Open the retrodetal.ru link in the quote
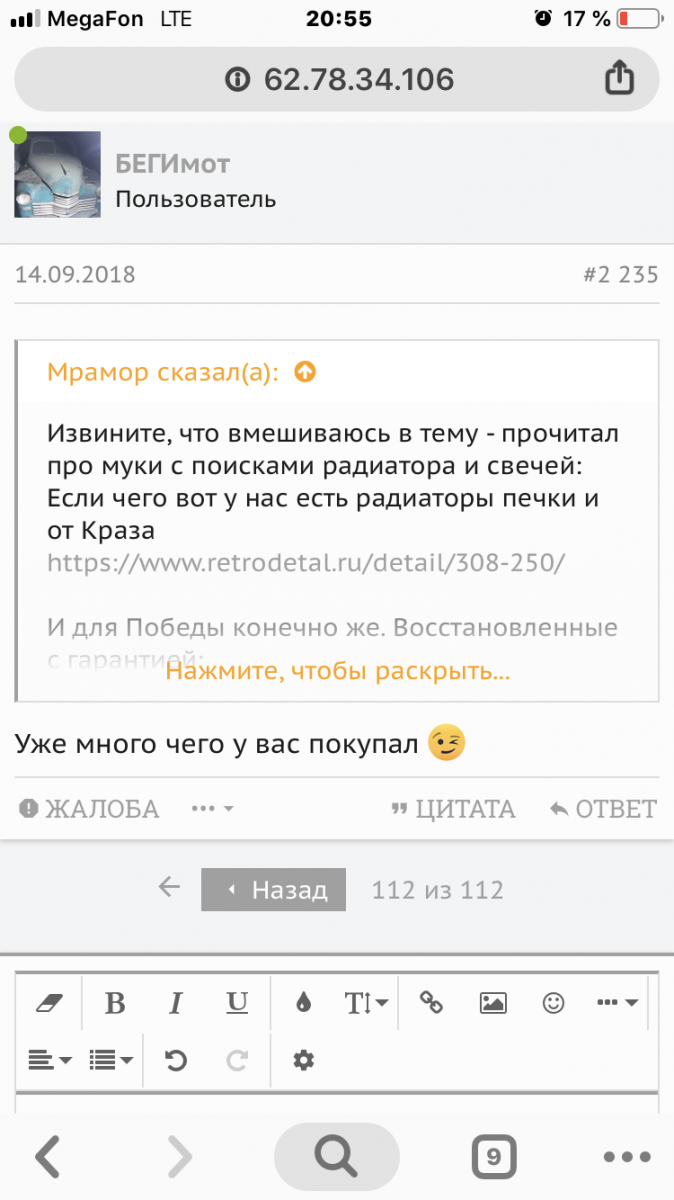674x1200 pixels. click(306, 562)
